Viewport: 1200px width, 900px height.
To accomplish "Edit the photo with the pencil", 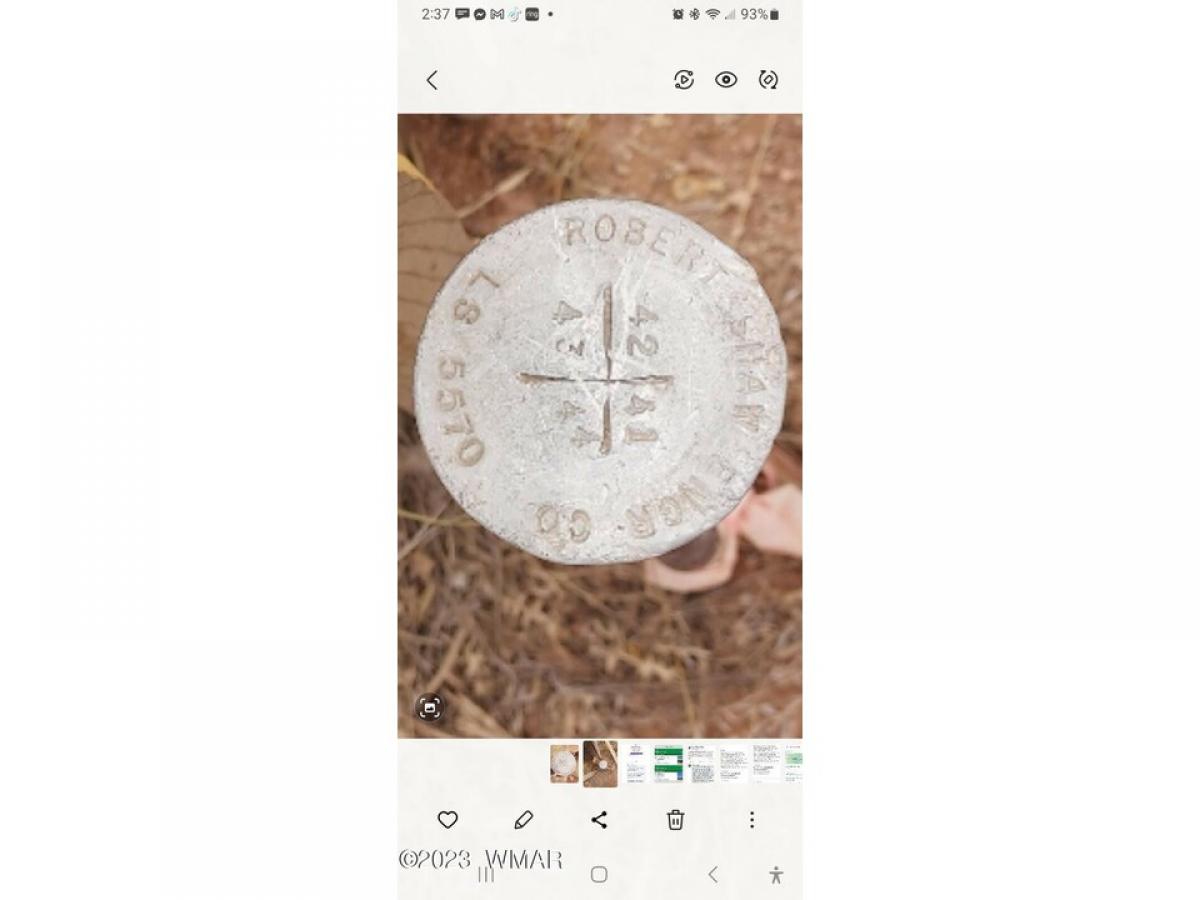I will click(523, 820).
